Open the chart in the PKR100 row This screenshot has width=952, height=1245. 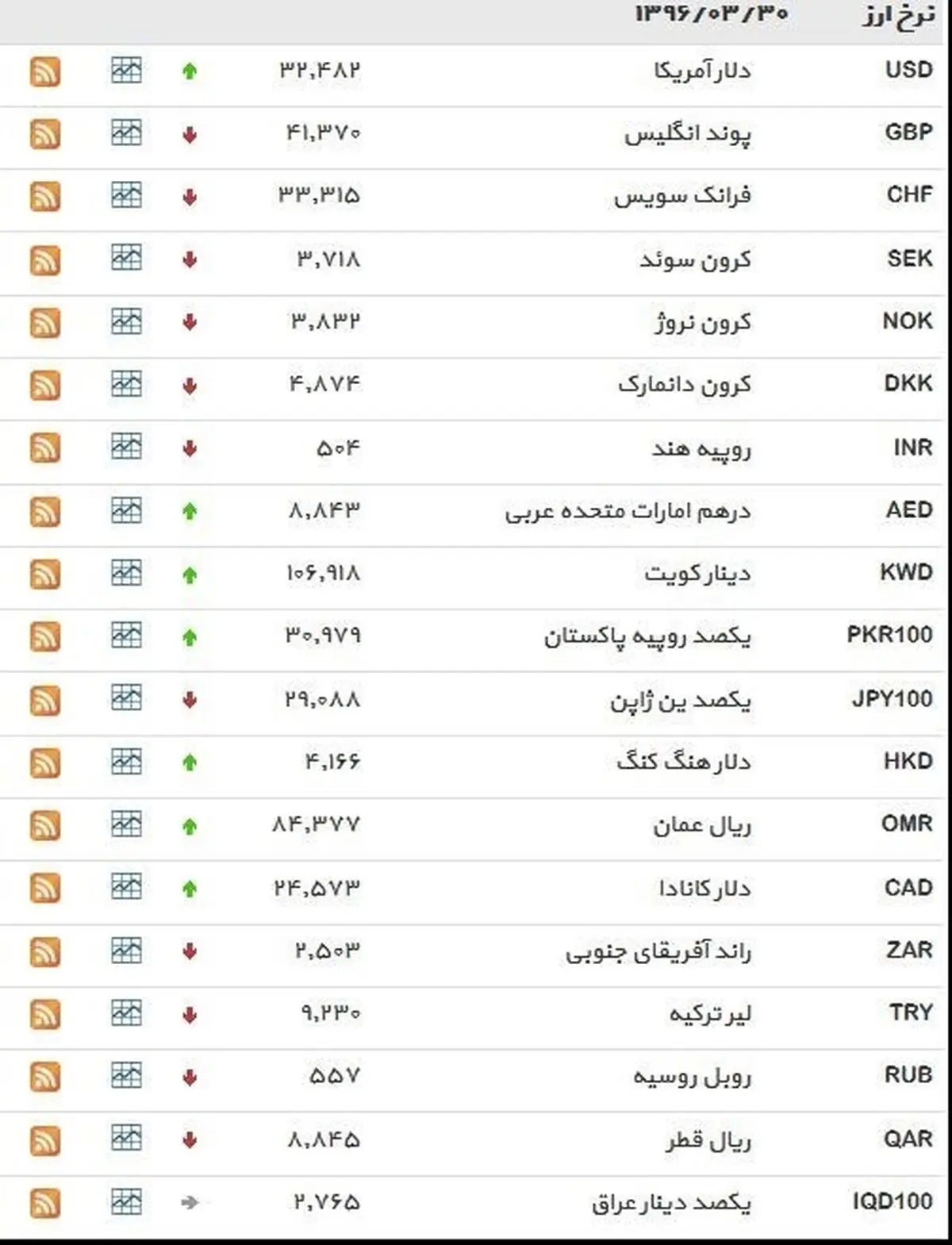pyautogui.click(x=126, y=636)
